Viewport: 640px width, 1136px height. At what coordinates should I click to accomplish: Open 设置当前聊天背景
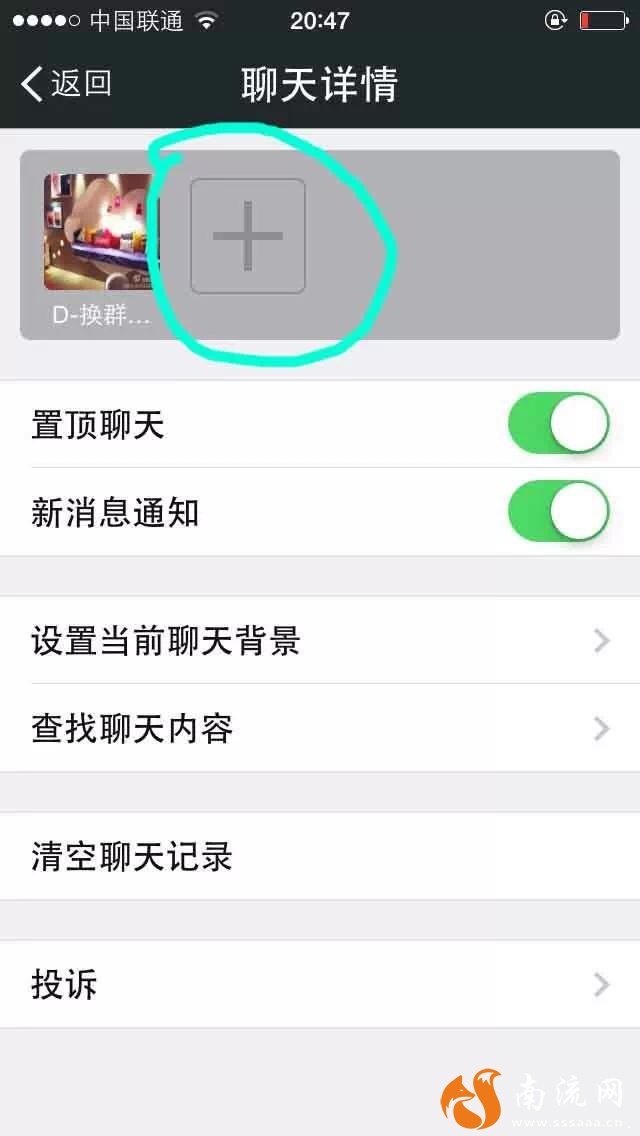coord(320,641)
